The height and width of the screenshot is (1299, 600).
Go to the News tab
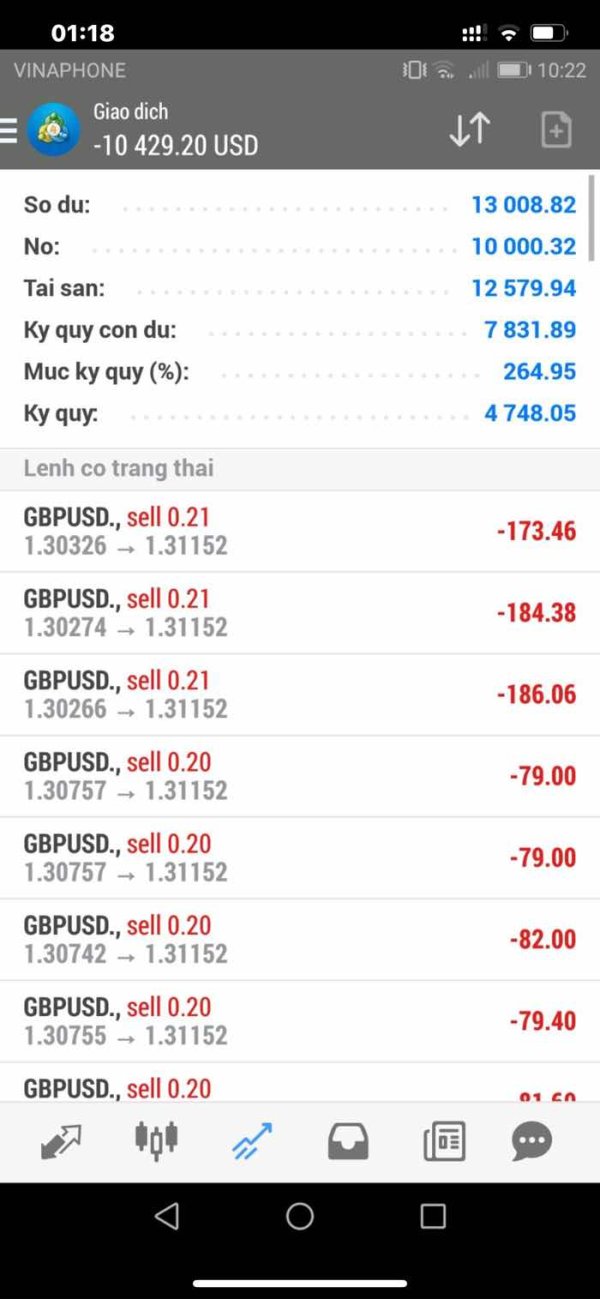[444, 1141]
